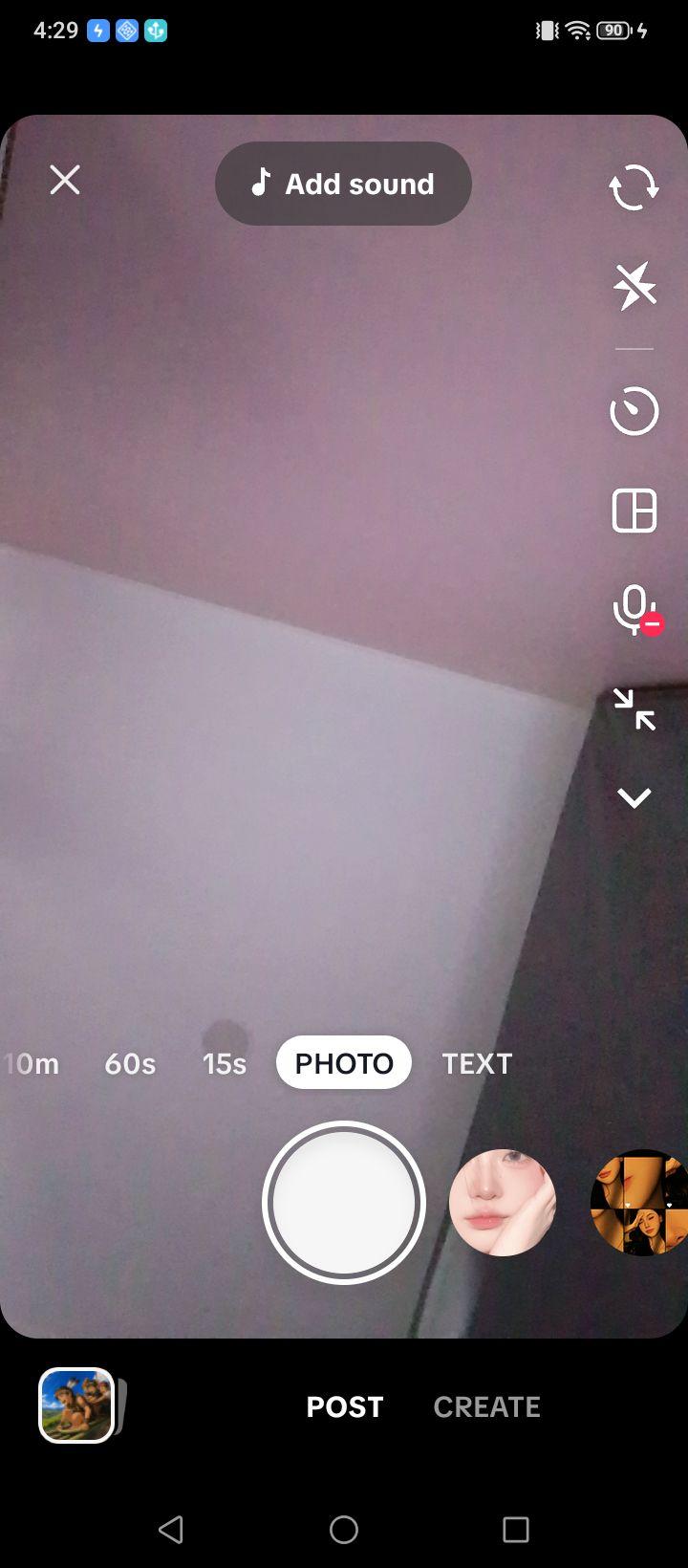The image size is (688, 1568).
Task: Take a photo with the shutter button
Action: click(344, 1203)
